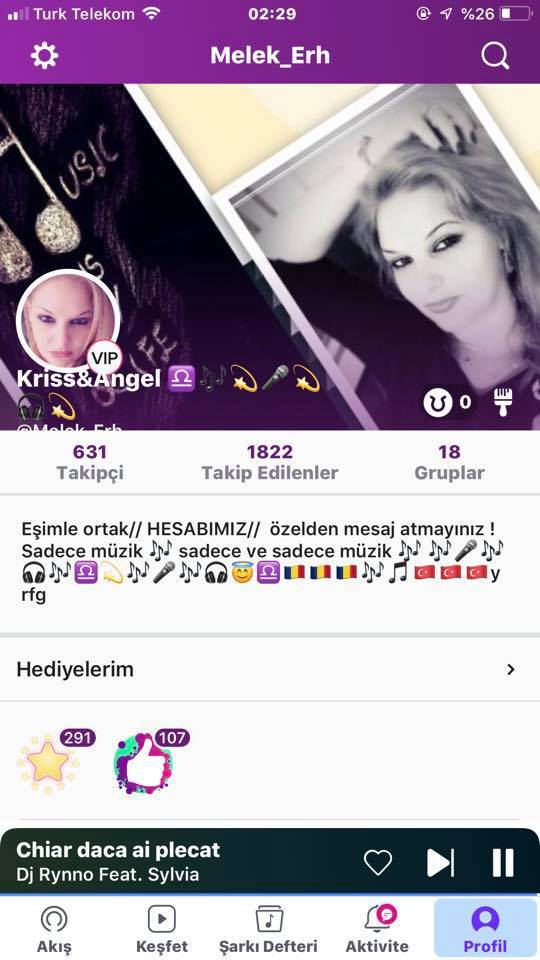Viewport: 540px width, 960px height.
Task: Tap the star gift with 291
Action: pyautogui.click(x=49, y=762)
